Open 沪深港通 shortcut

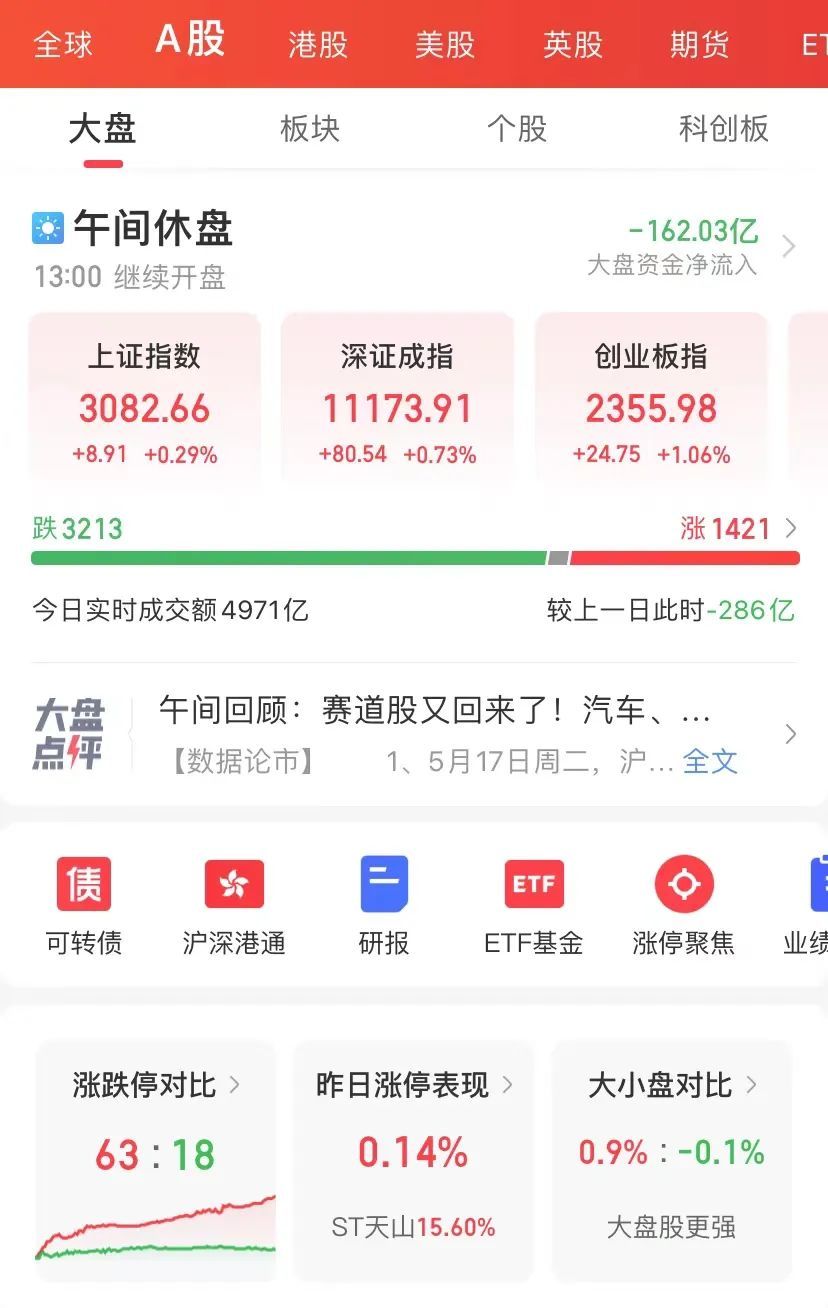point(234,906)
